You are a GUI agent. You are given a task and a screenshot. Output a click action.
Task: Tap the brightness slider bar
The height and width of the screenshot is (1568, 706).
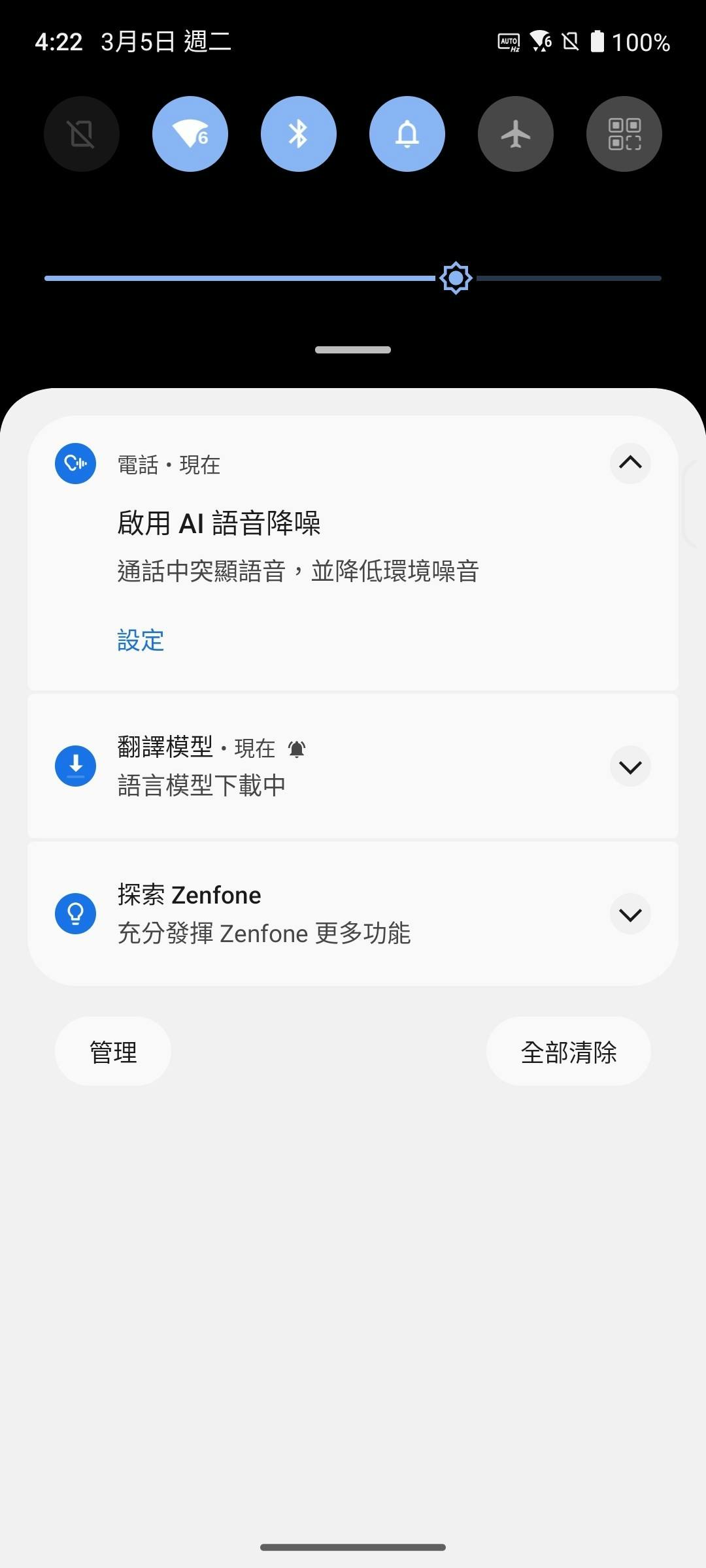(353, 278)
